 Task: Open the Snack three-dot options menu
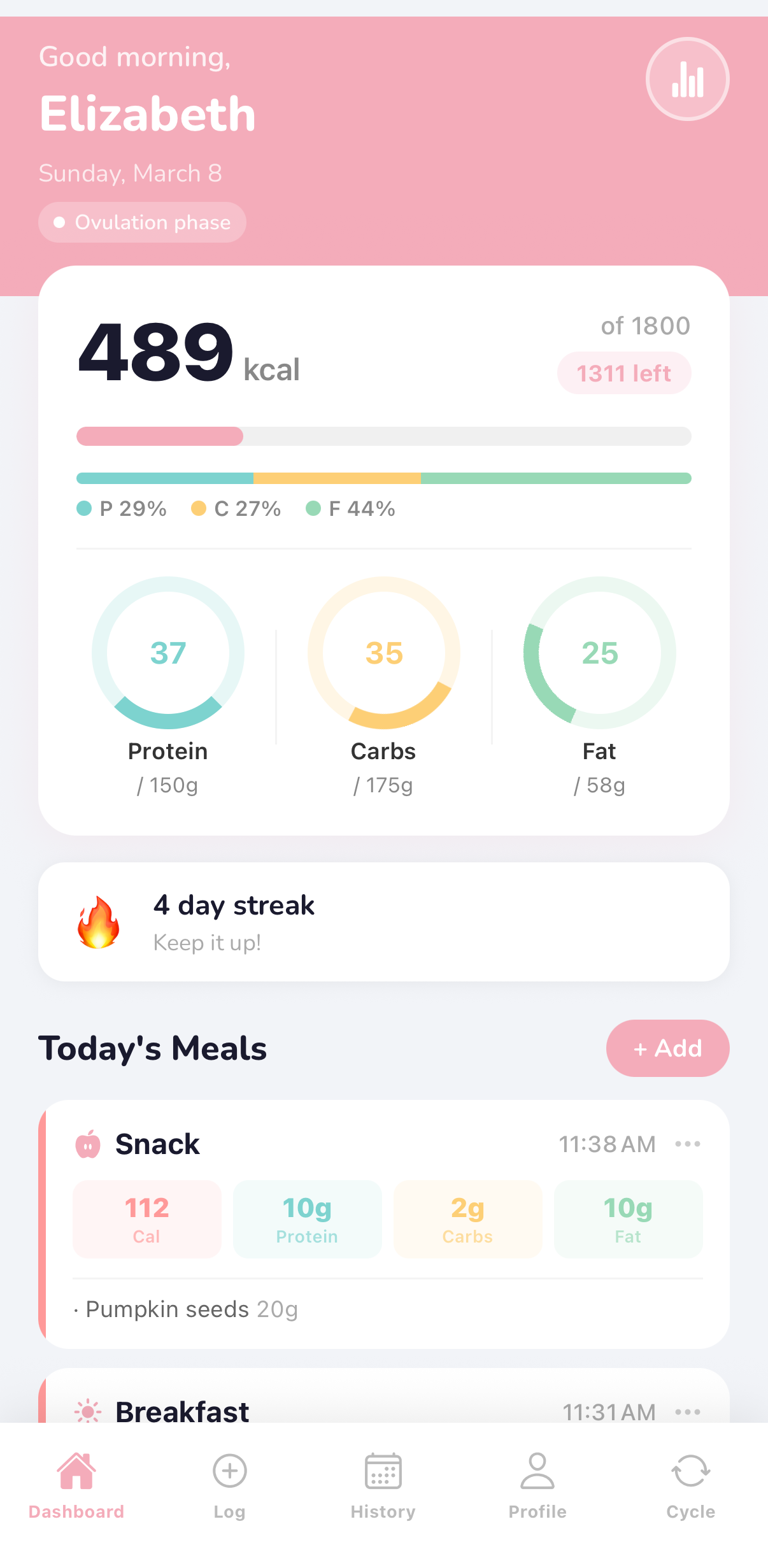(x=687, y=1143)
